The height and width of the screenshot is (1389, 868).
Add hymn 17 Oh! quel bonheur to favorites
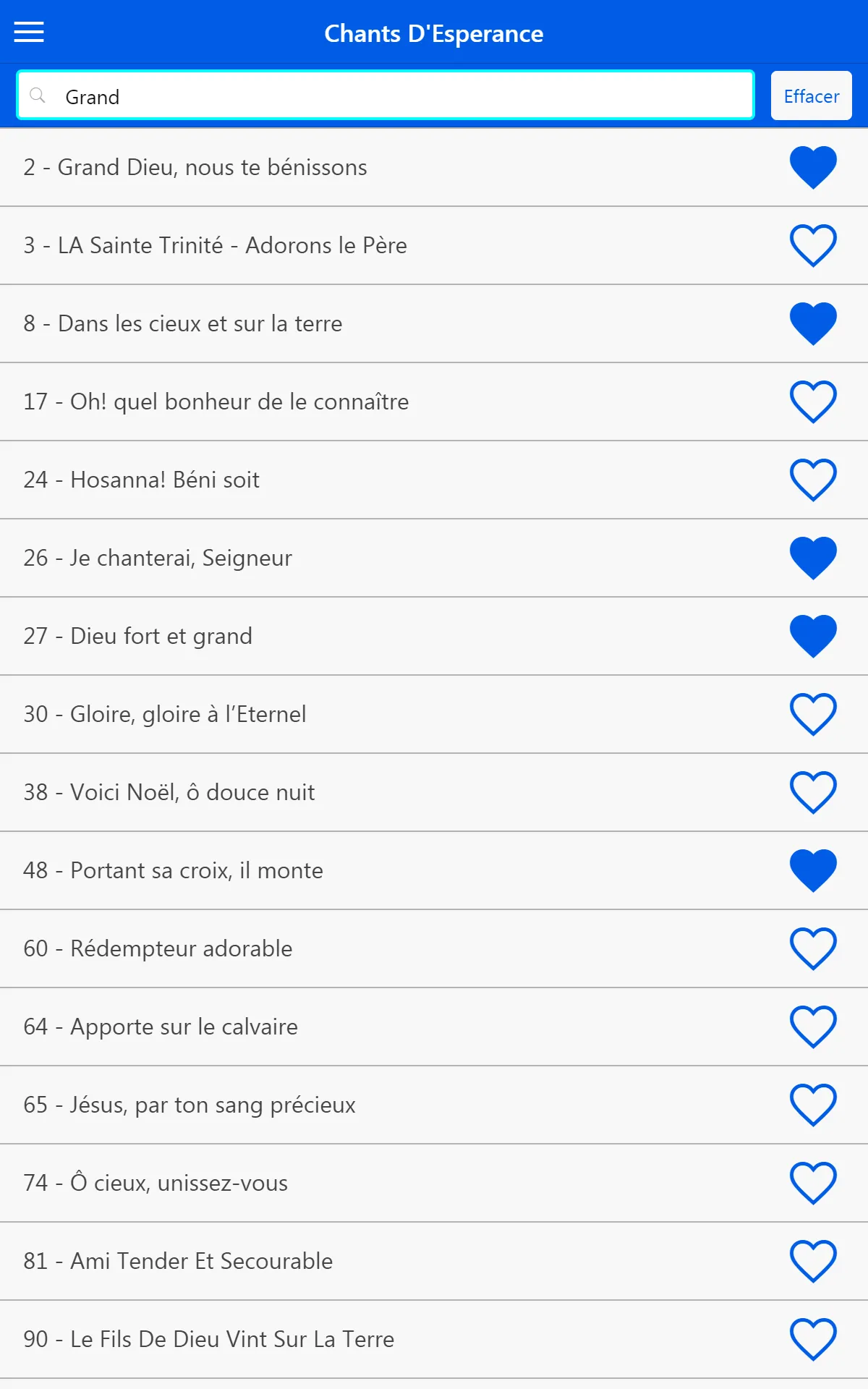pos(813,402)
